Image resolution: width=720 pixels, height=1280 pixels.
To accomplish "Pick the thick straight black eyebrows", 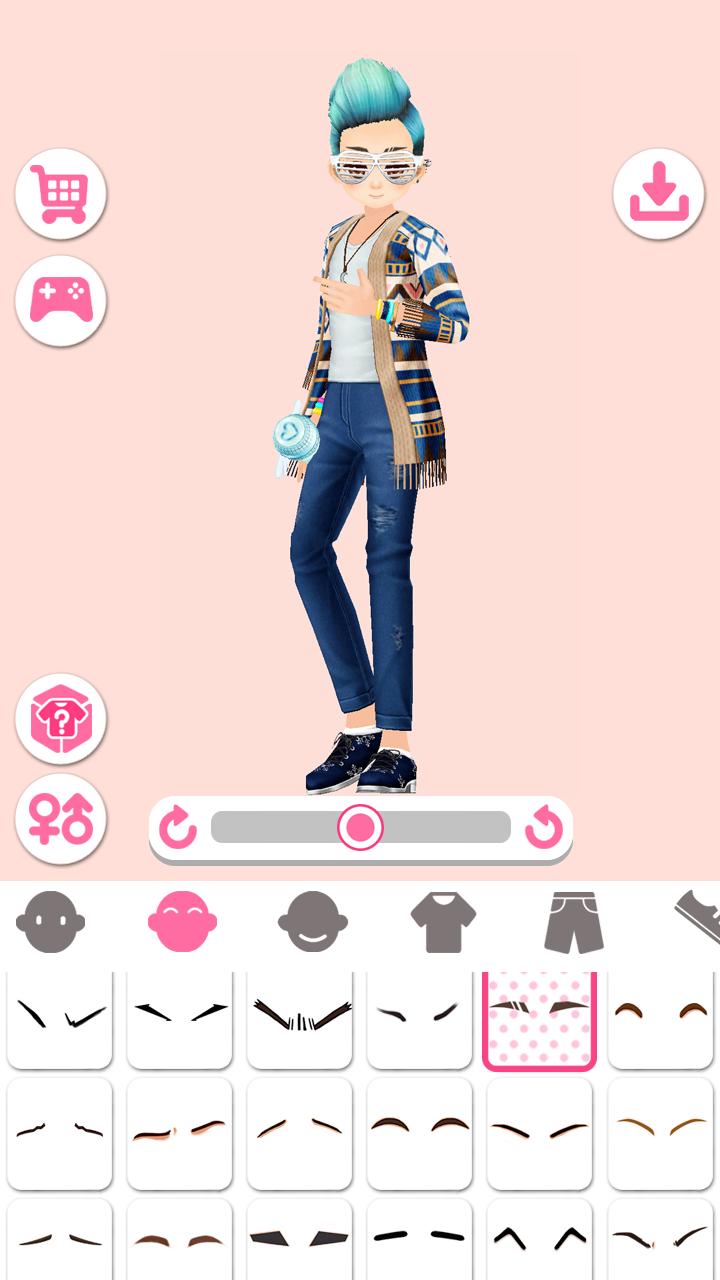I will point(420,1240).
